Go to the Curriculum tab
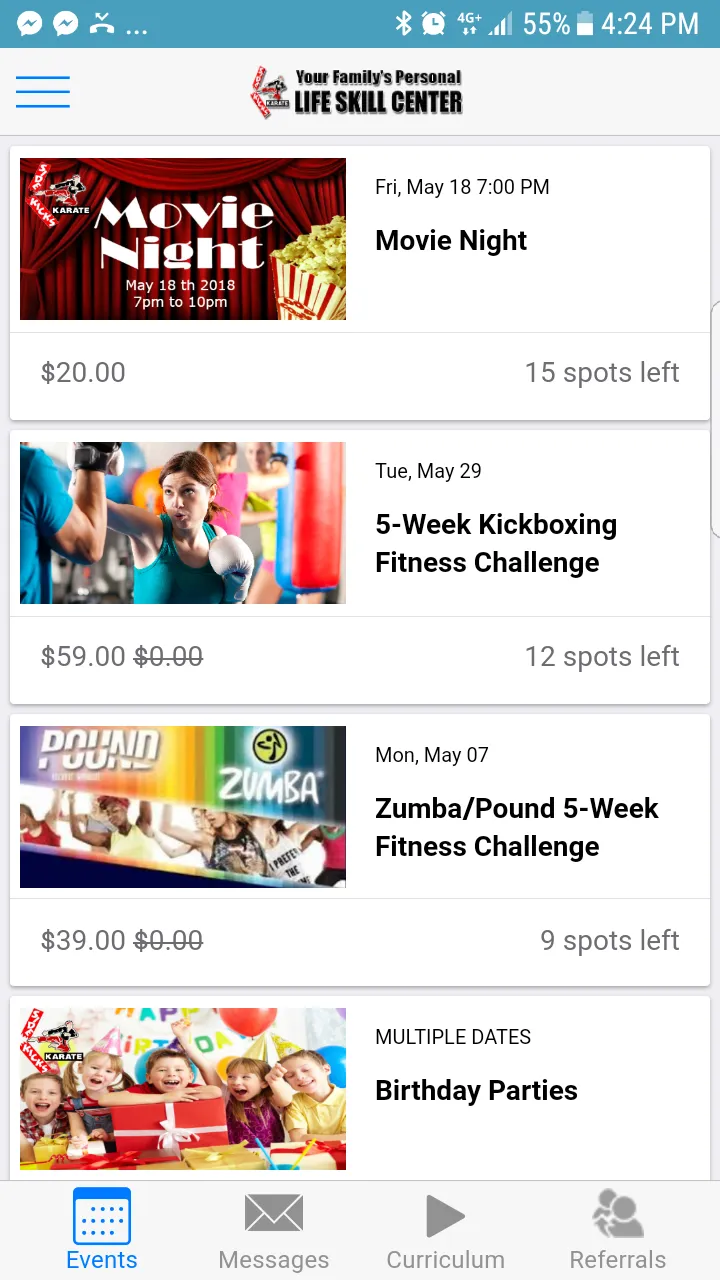The height and width of the screenshot is (1280, 720). (x=446, y=1230)
